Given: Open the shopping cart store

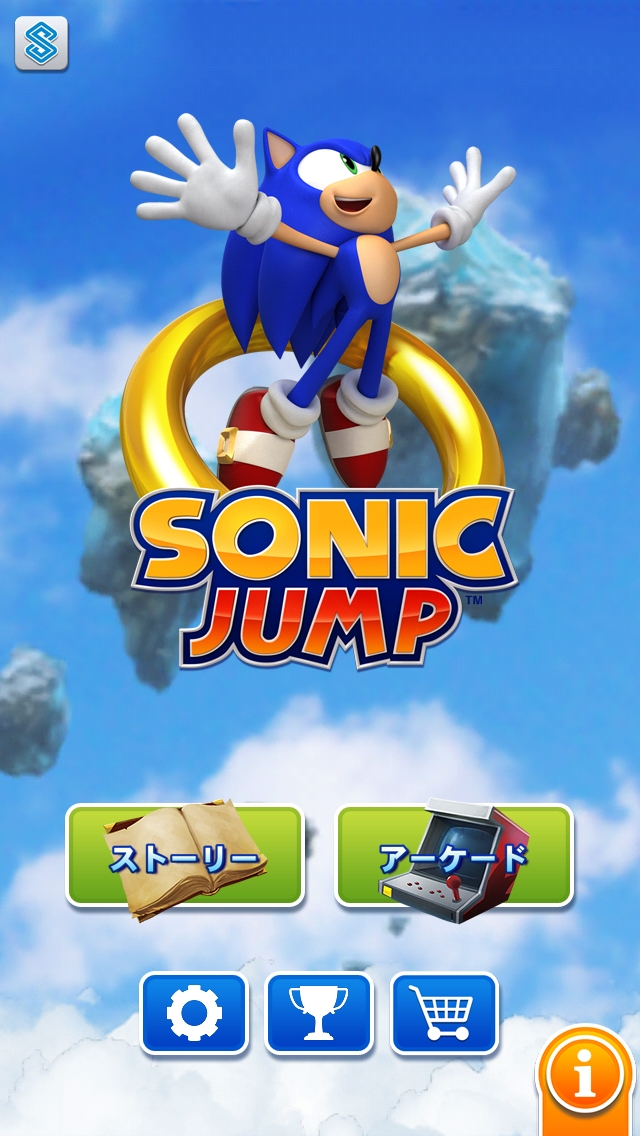Looking at the screenshot, I should coord(444,1013).
